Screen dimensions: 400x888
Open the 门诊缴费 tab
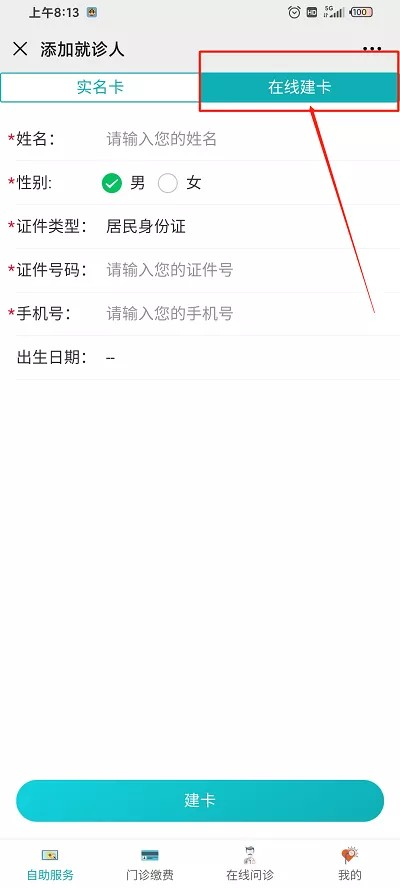[150, 864]
